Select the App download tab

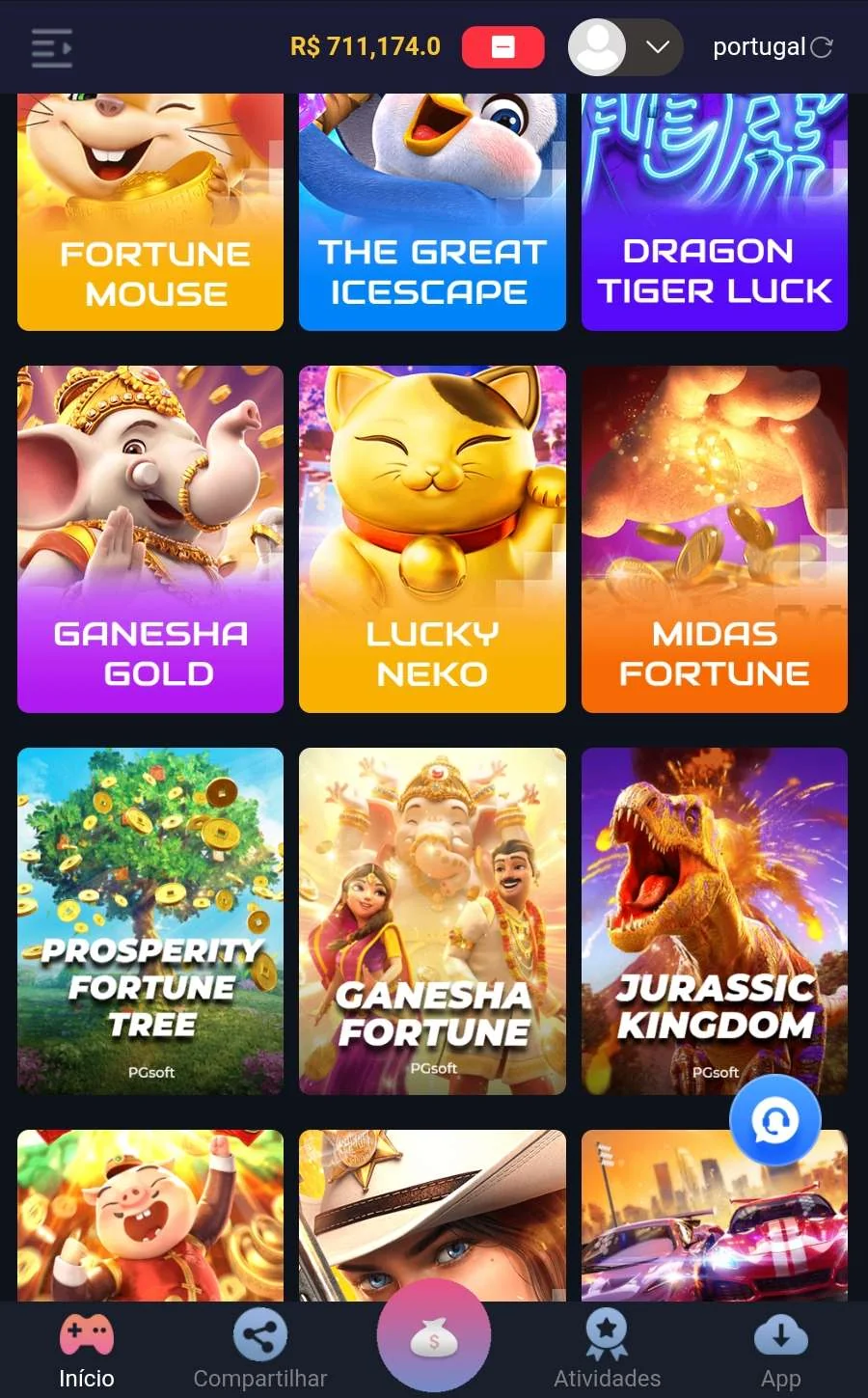click(780, 1351)
